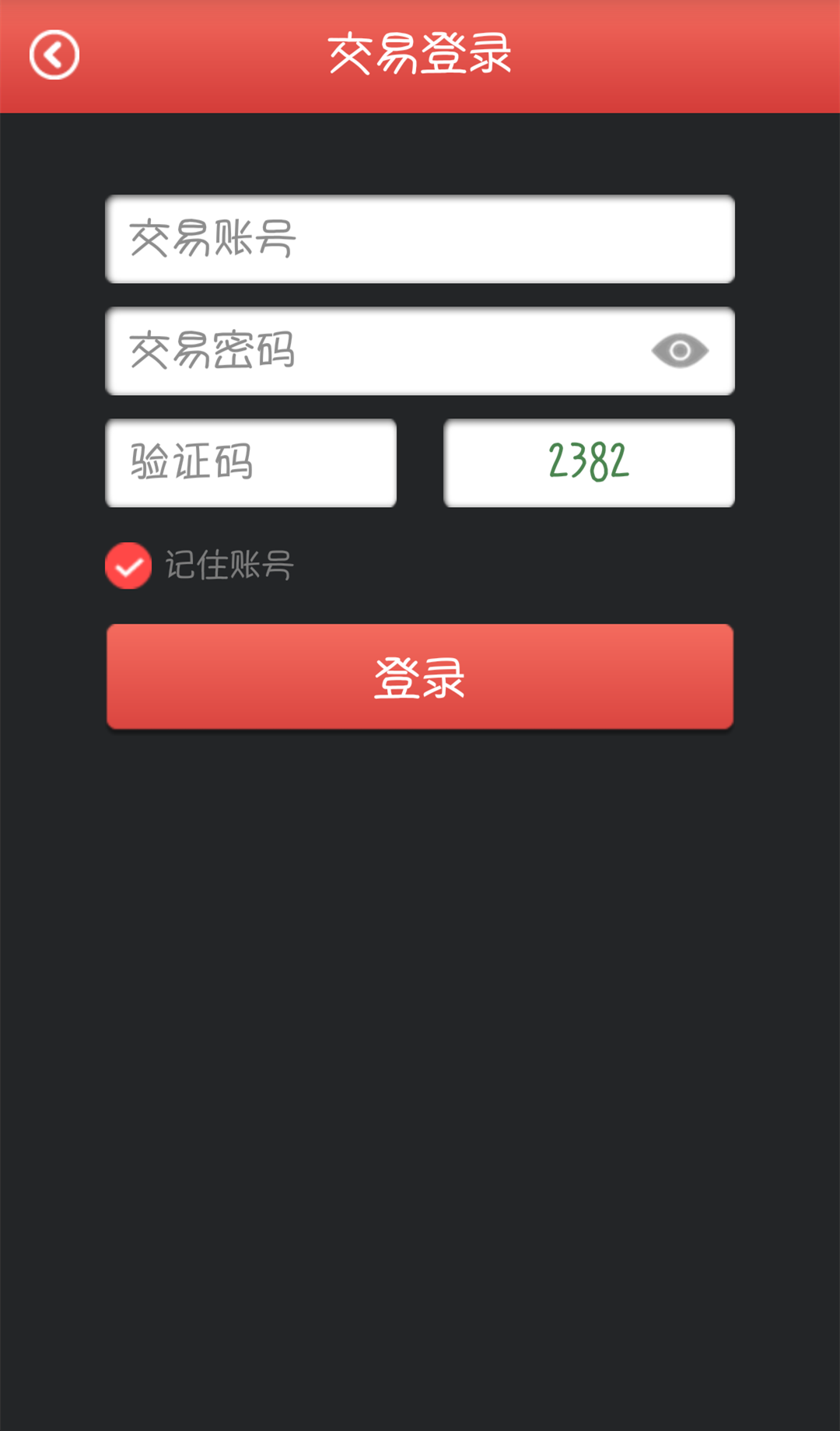Uncheck the 记住账号 remember account option

tap(128, 565)
